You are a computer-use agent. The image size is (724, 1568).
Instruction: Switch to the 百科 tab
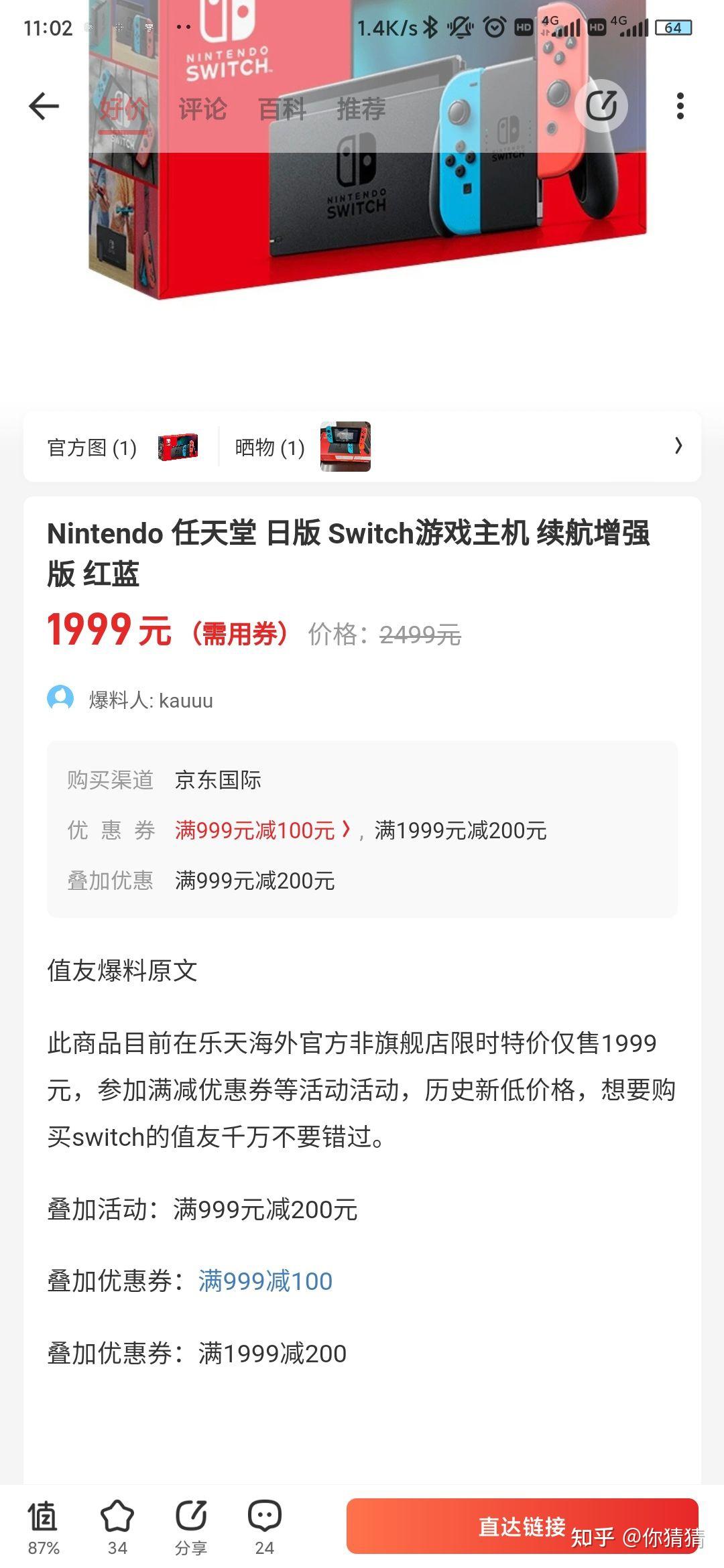tap(282, 109)
